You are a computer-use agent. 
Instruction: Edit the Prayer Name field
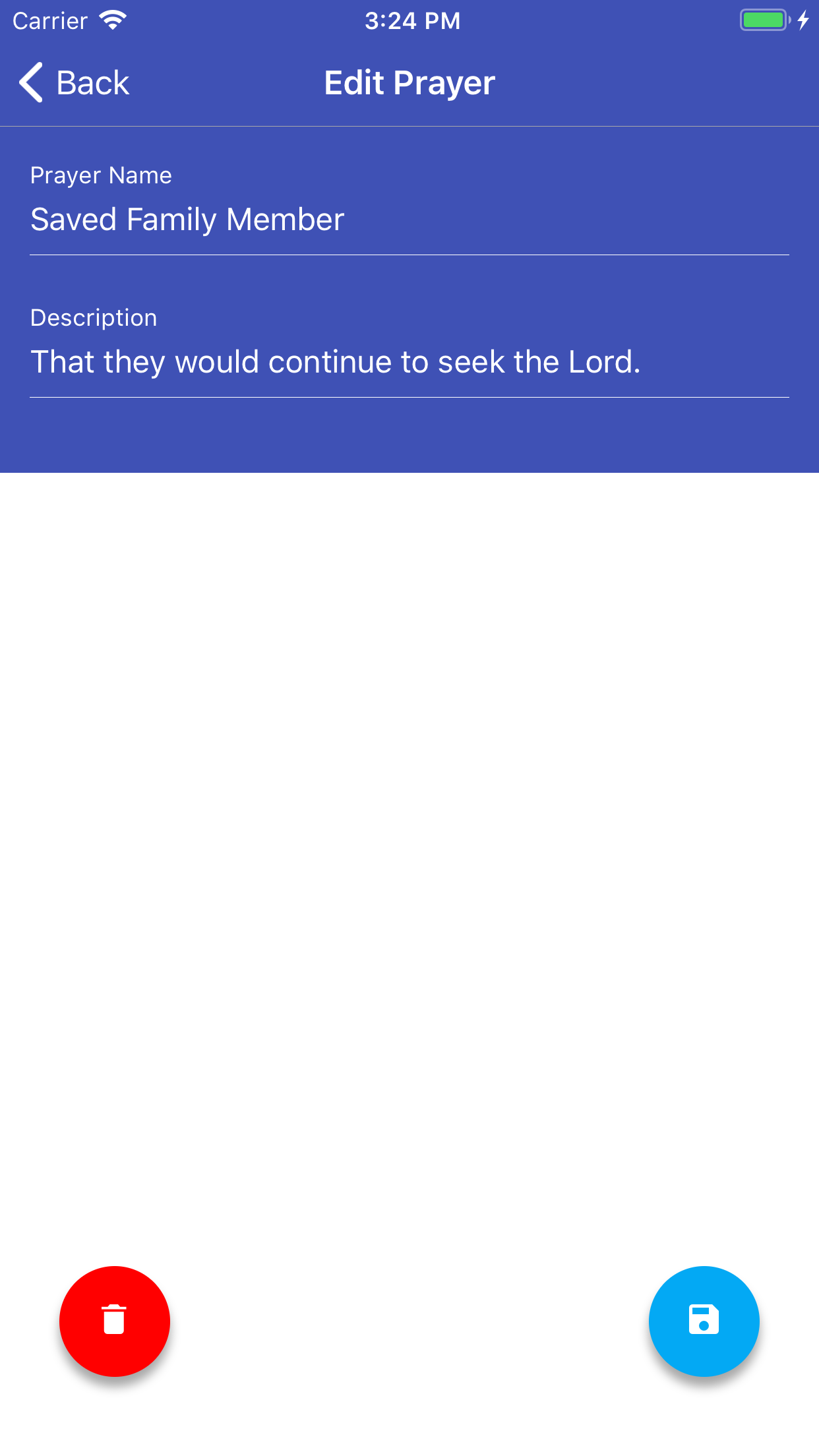coord(409,220)
